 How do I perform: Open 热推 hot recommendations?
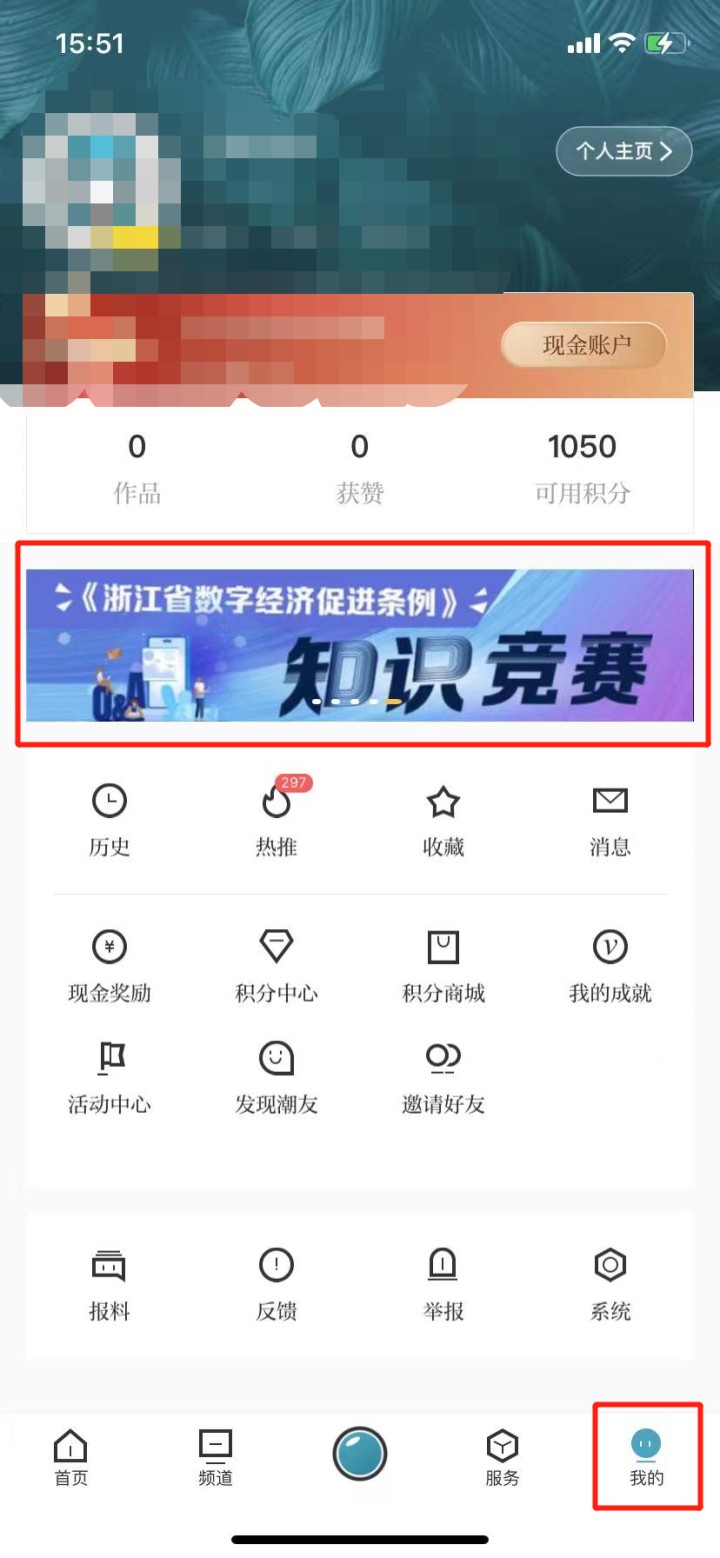[x=276, y=819]
